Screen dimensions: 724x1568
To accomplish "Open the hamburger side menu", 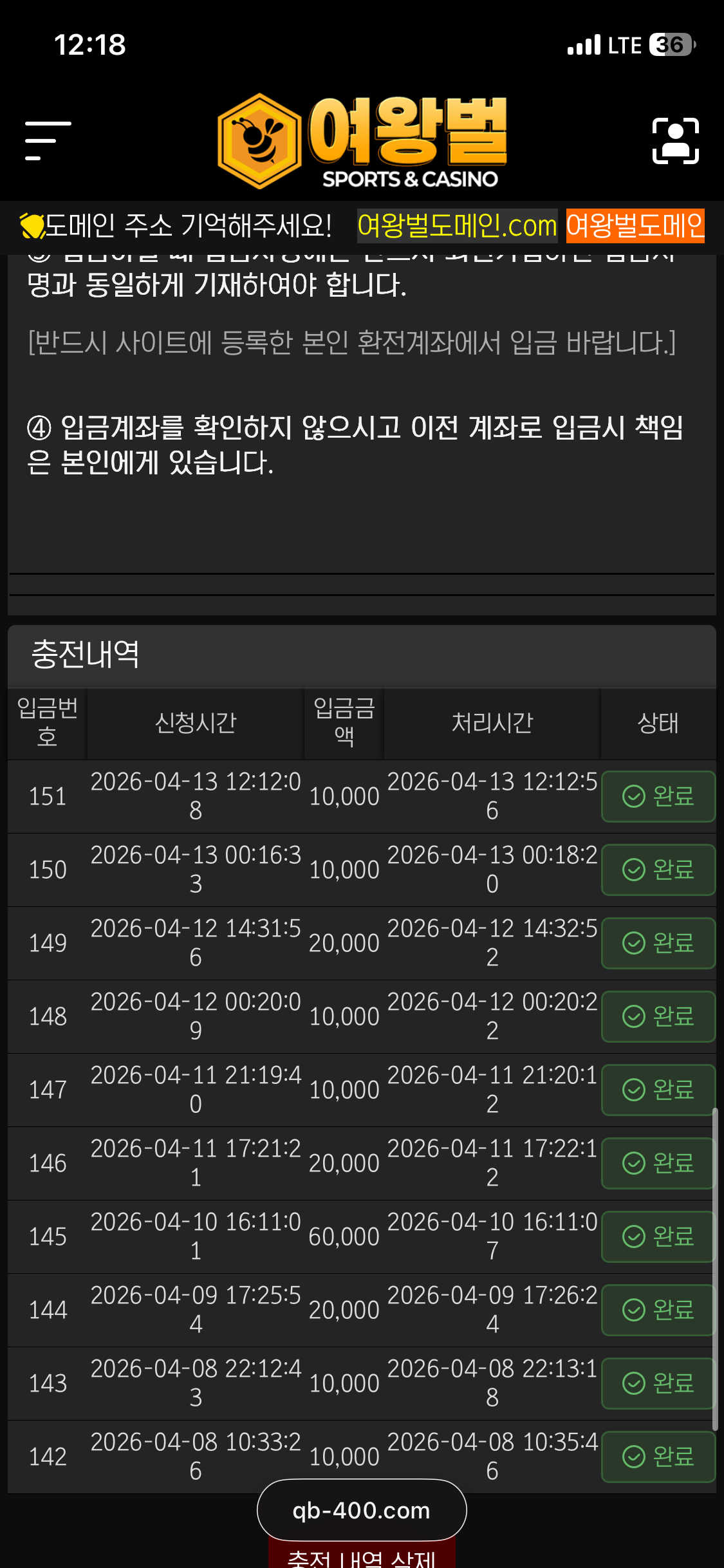I will tap(48, 140).
